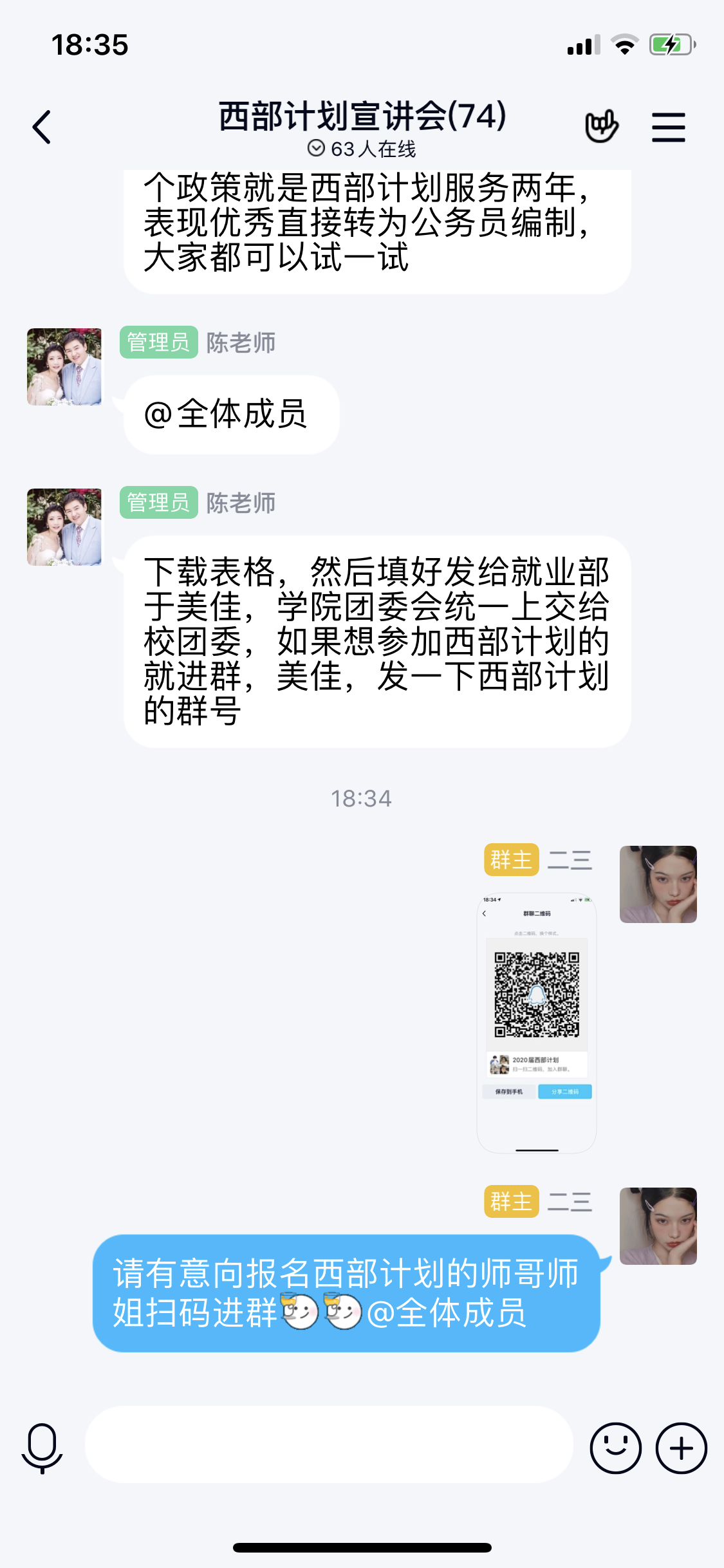View 陈老师's avatar beside @全体成员 message
This screenshot has width=724, height=1568.
click(x=64, y=367)
